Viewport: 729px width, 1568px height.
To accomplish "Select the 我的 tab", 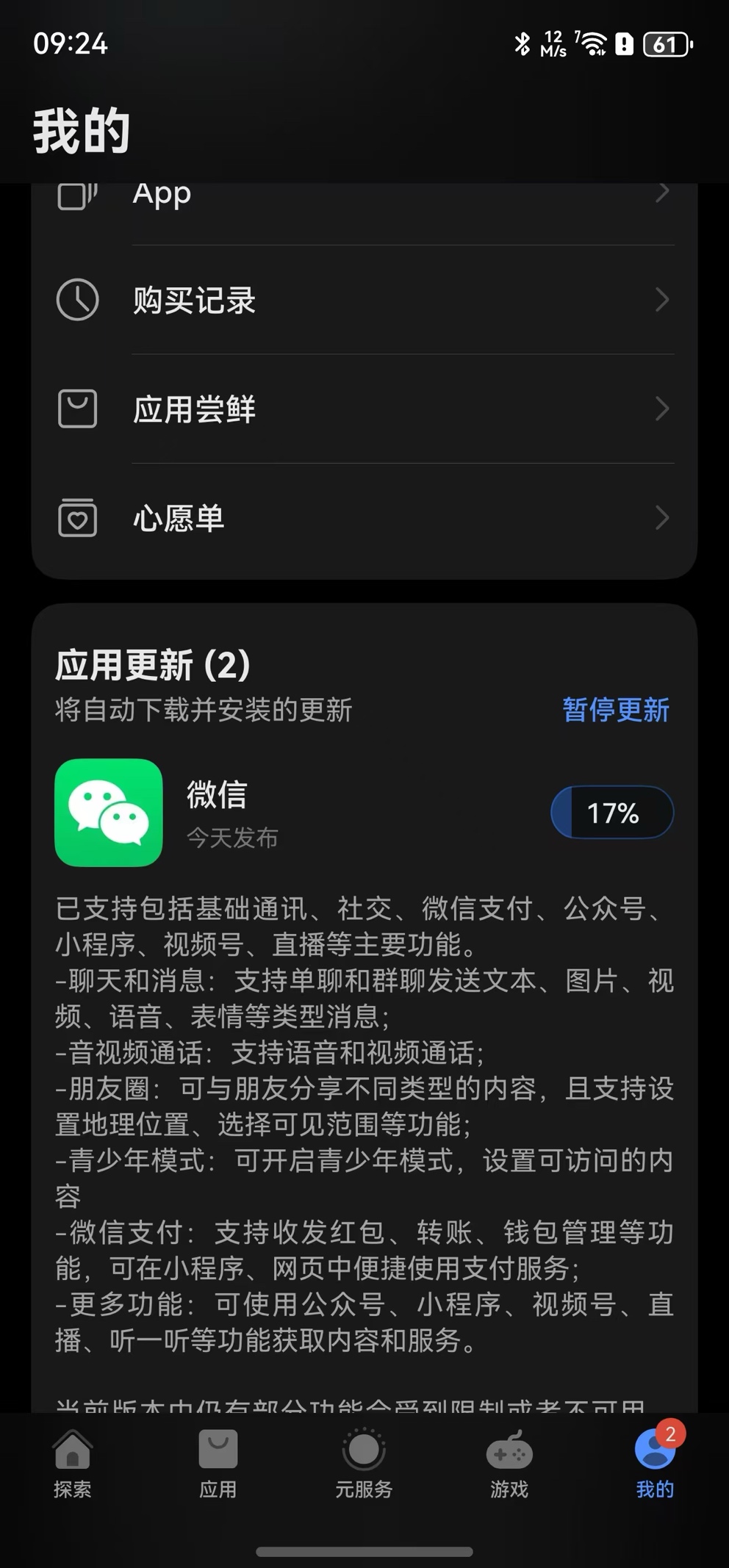I will pos(654,1464).
